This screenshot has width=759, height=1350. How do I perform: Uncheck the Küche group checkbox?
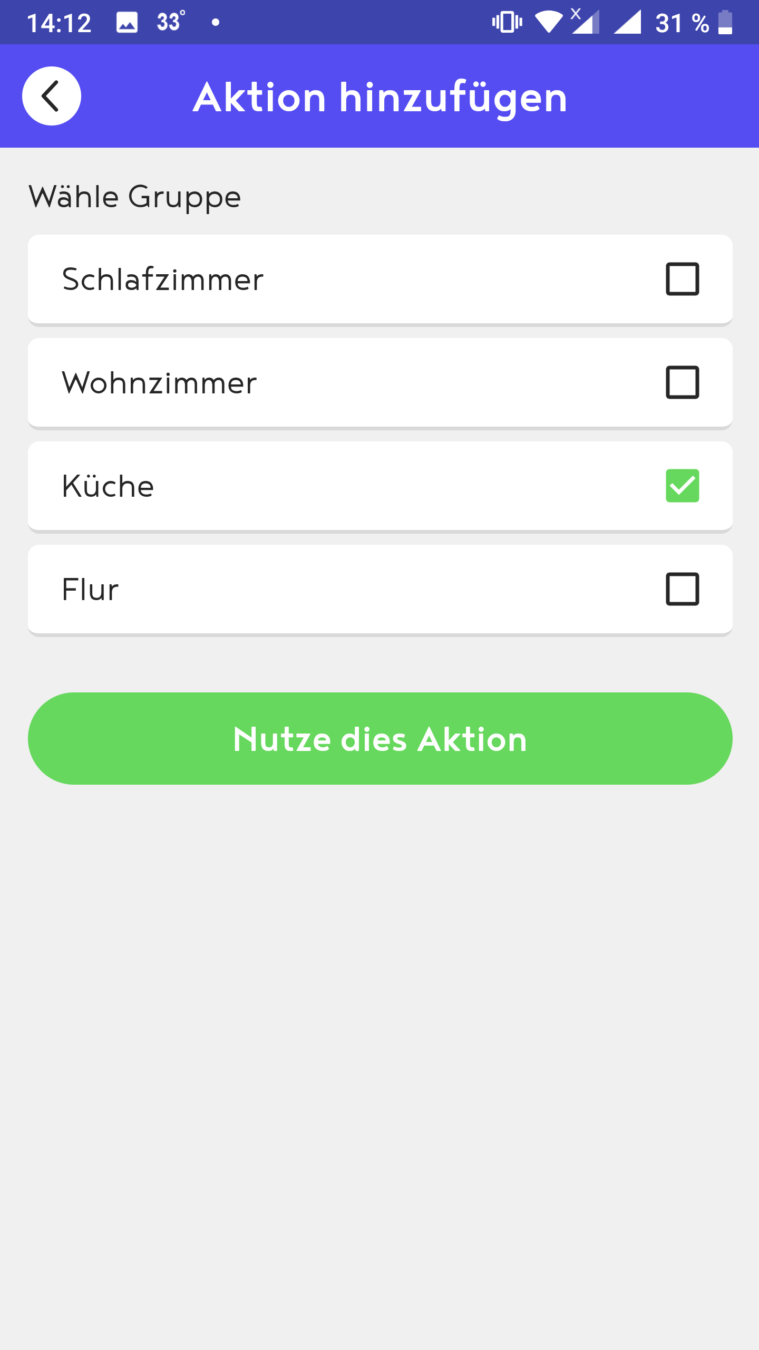click(682, 486)
